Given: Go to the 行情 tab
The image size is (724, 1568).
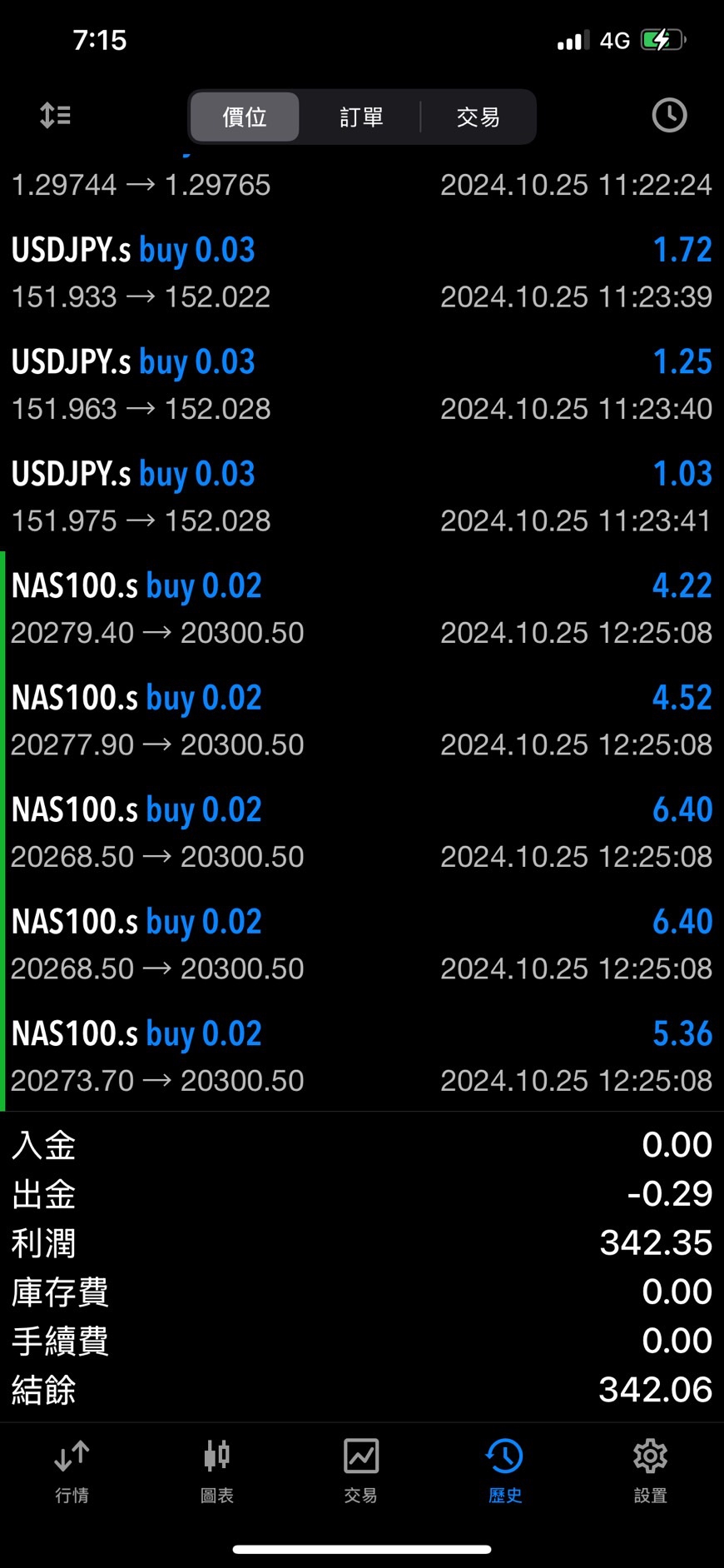Looking at the screenshot, I should 72,1471.
